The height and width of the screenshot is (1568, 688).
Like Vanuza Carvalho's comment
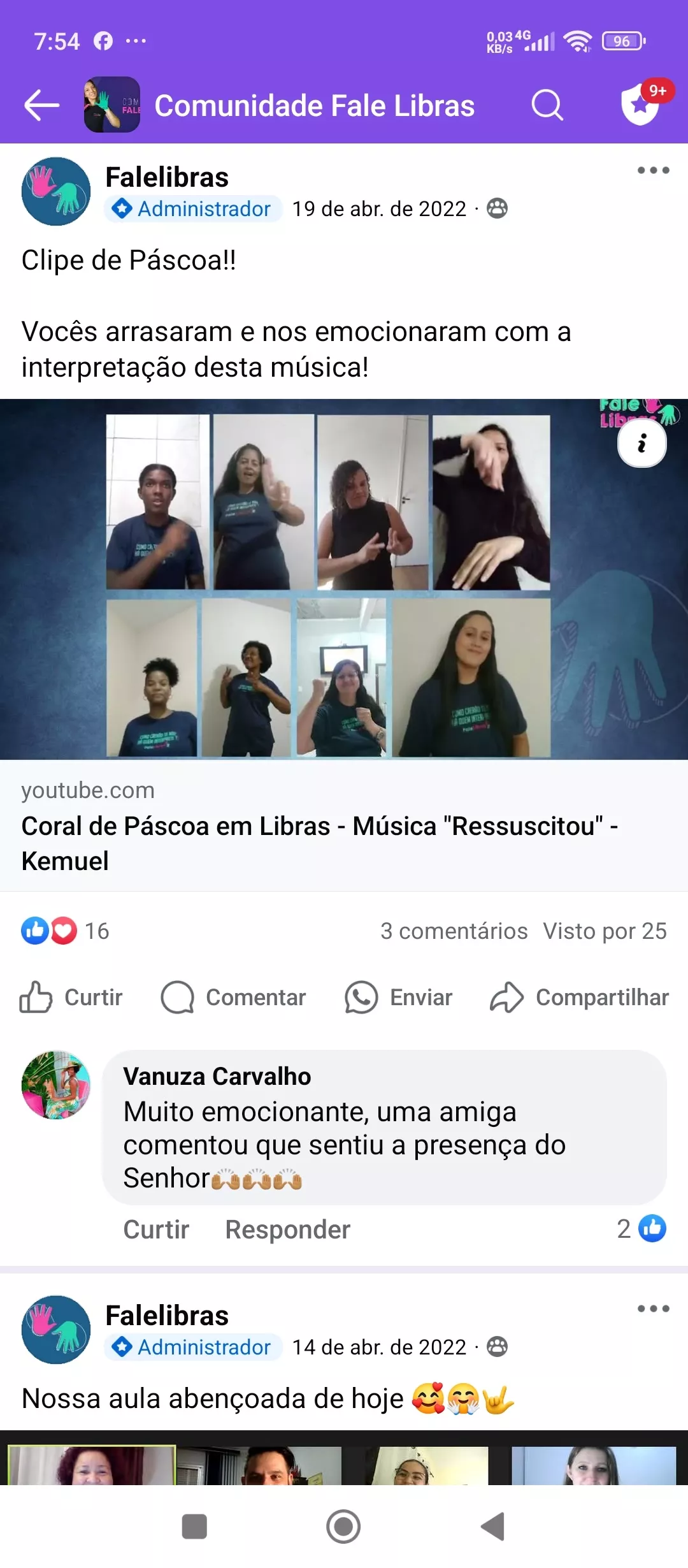click(x=156, y=1230)
